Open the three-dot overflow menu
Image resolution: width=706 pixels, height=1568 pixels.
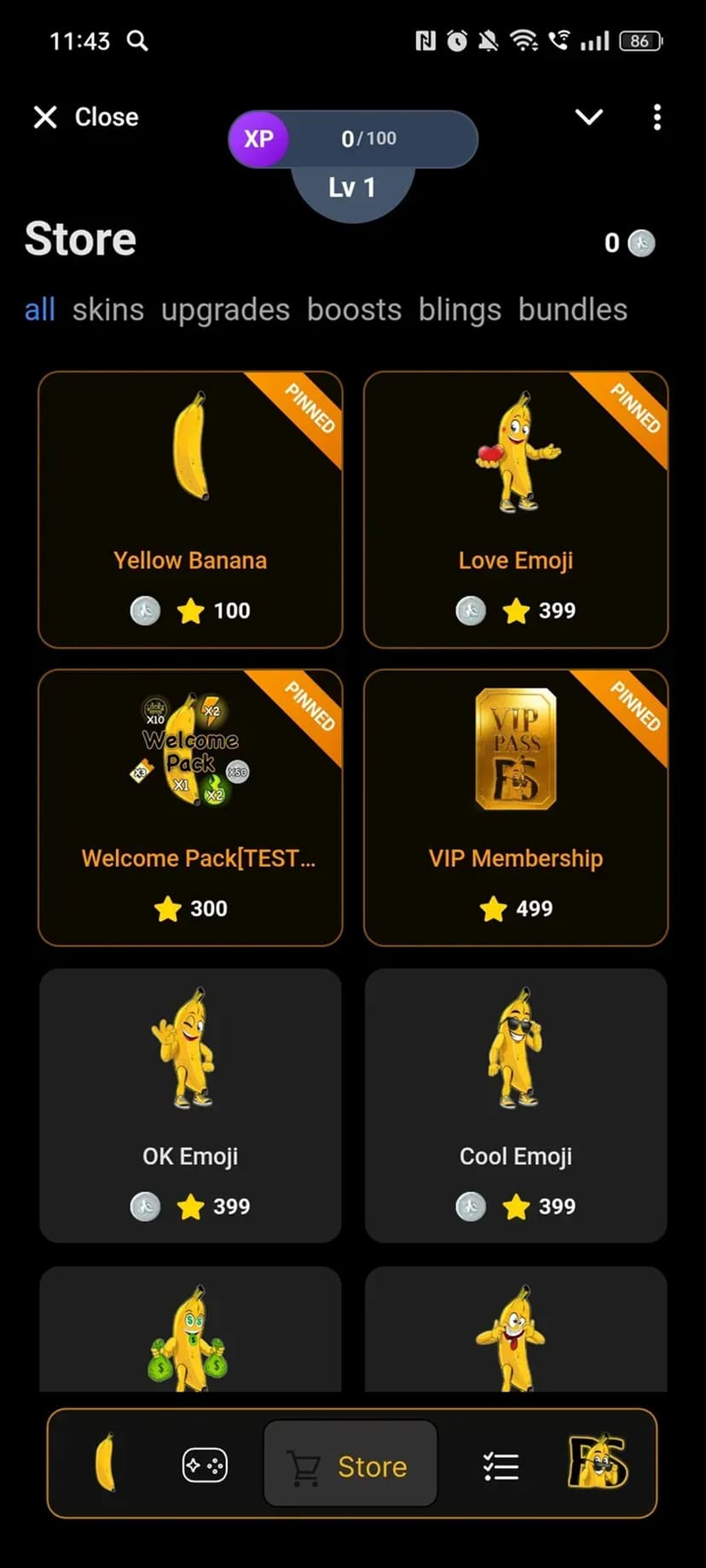(657, 117)
